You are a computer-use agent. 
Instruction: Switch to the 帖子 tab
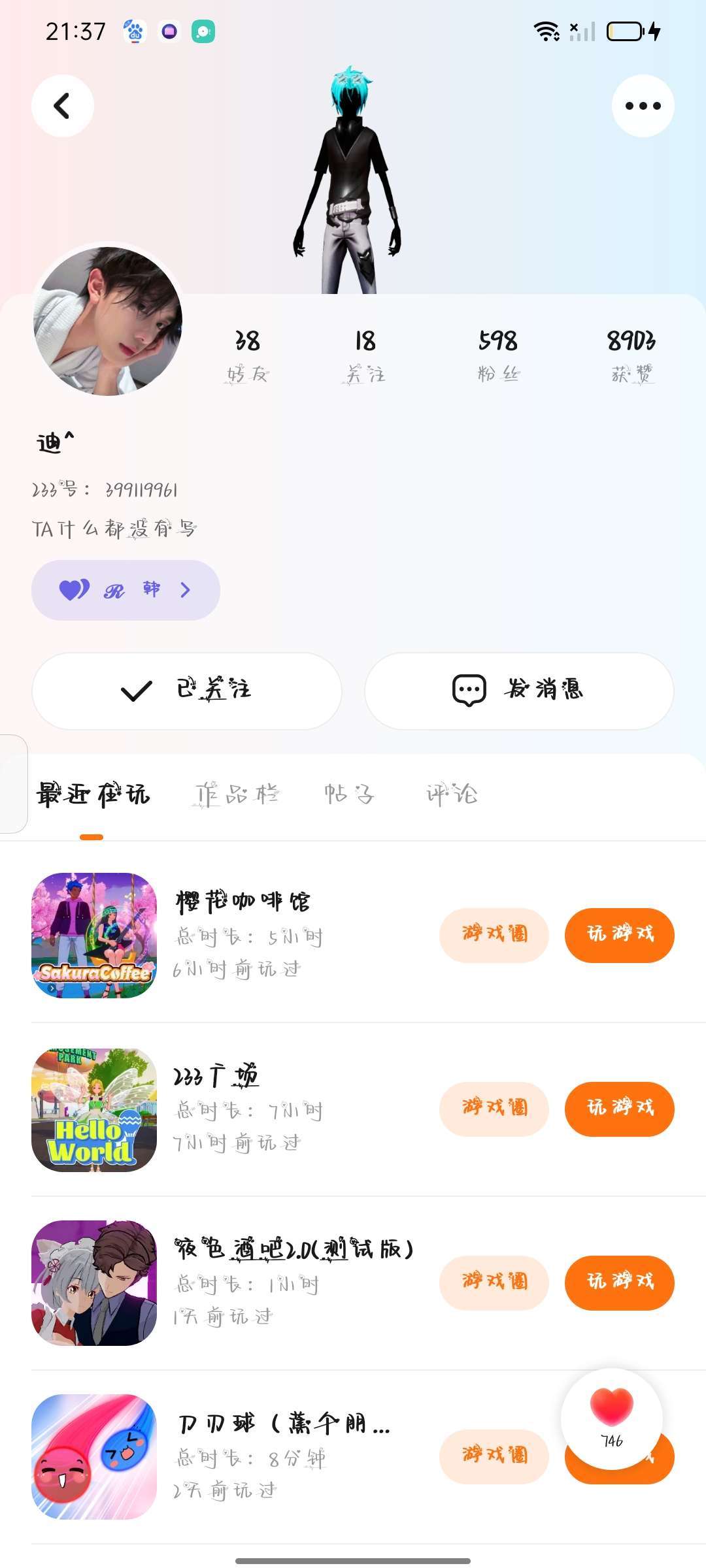[x=349, y=794]
